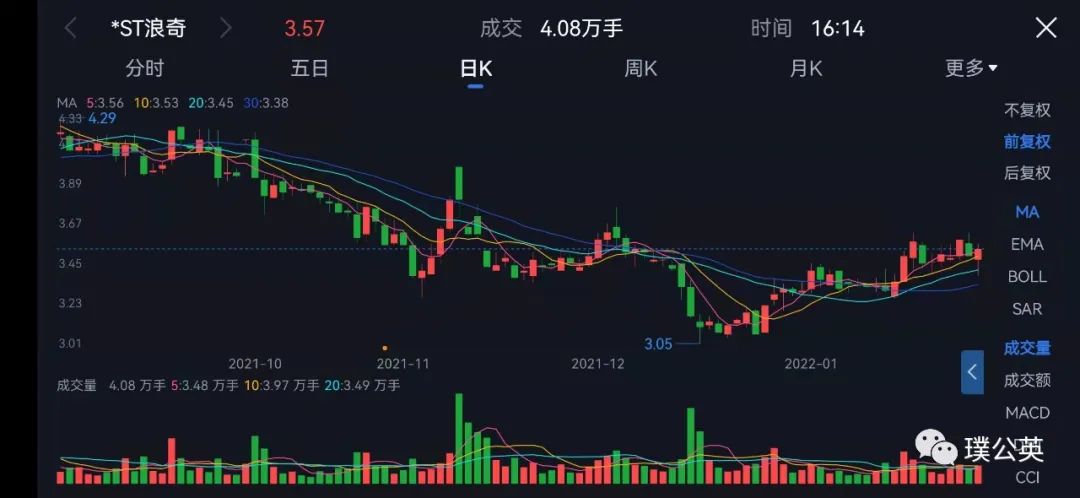Select 后复权 price adjustment
The image size is (1080, 498).
1027,173
